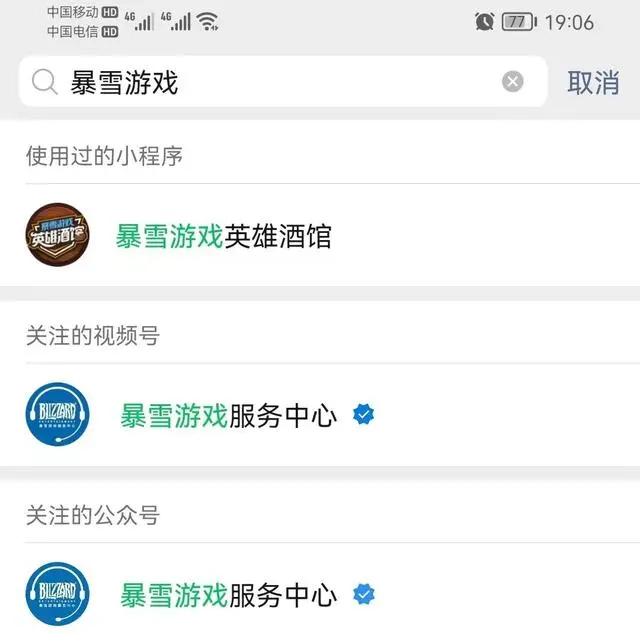The height and width of the screenshot is (634, 640).
Task: Clear the search text with the X icon
Action: (513, 82)
